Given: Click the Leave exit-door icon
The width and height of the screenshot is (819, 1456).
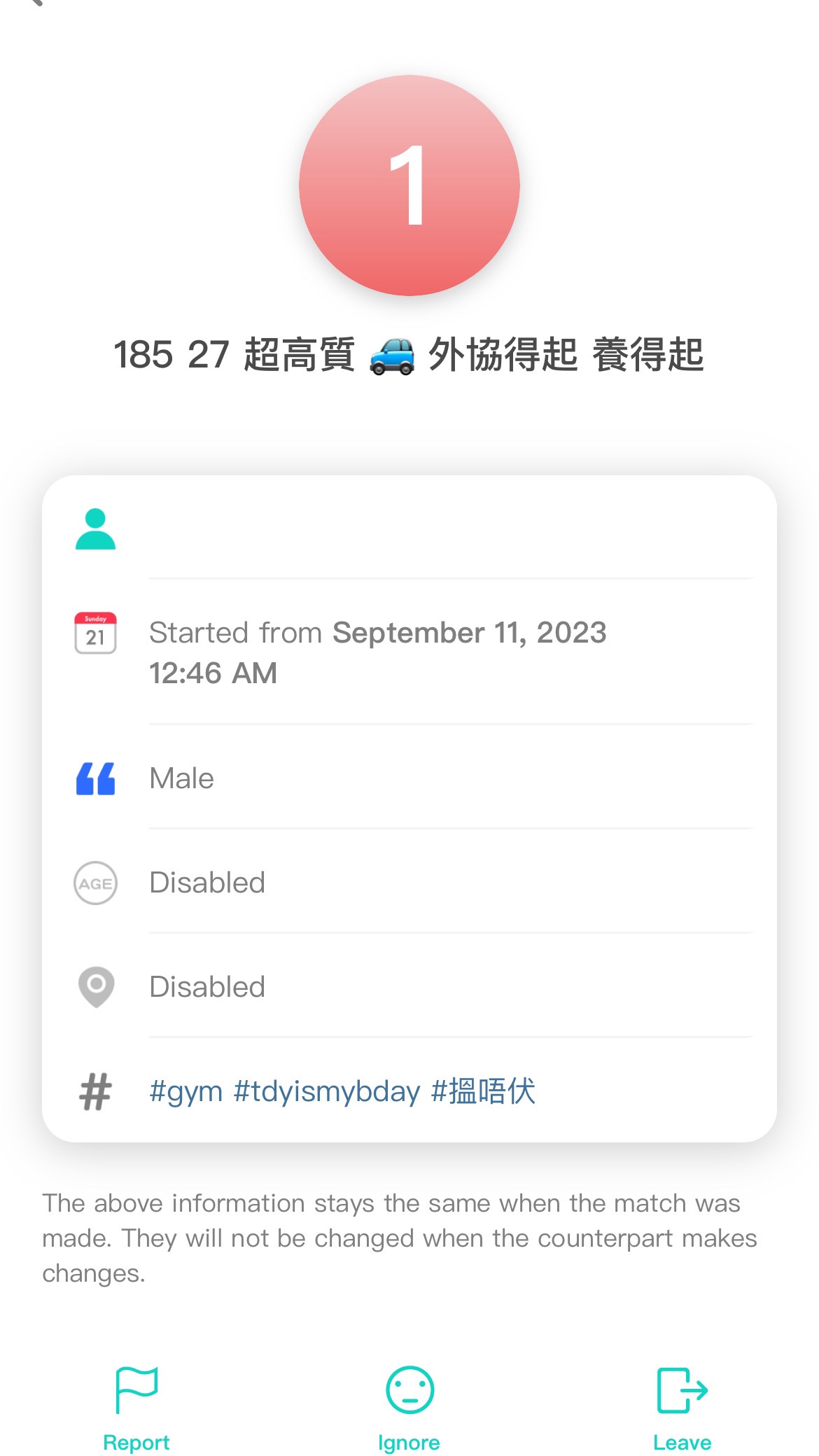Looking at the screenshot, I should pyautogui.click(x=682, y=1389).
